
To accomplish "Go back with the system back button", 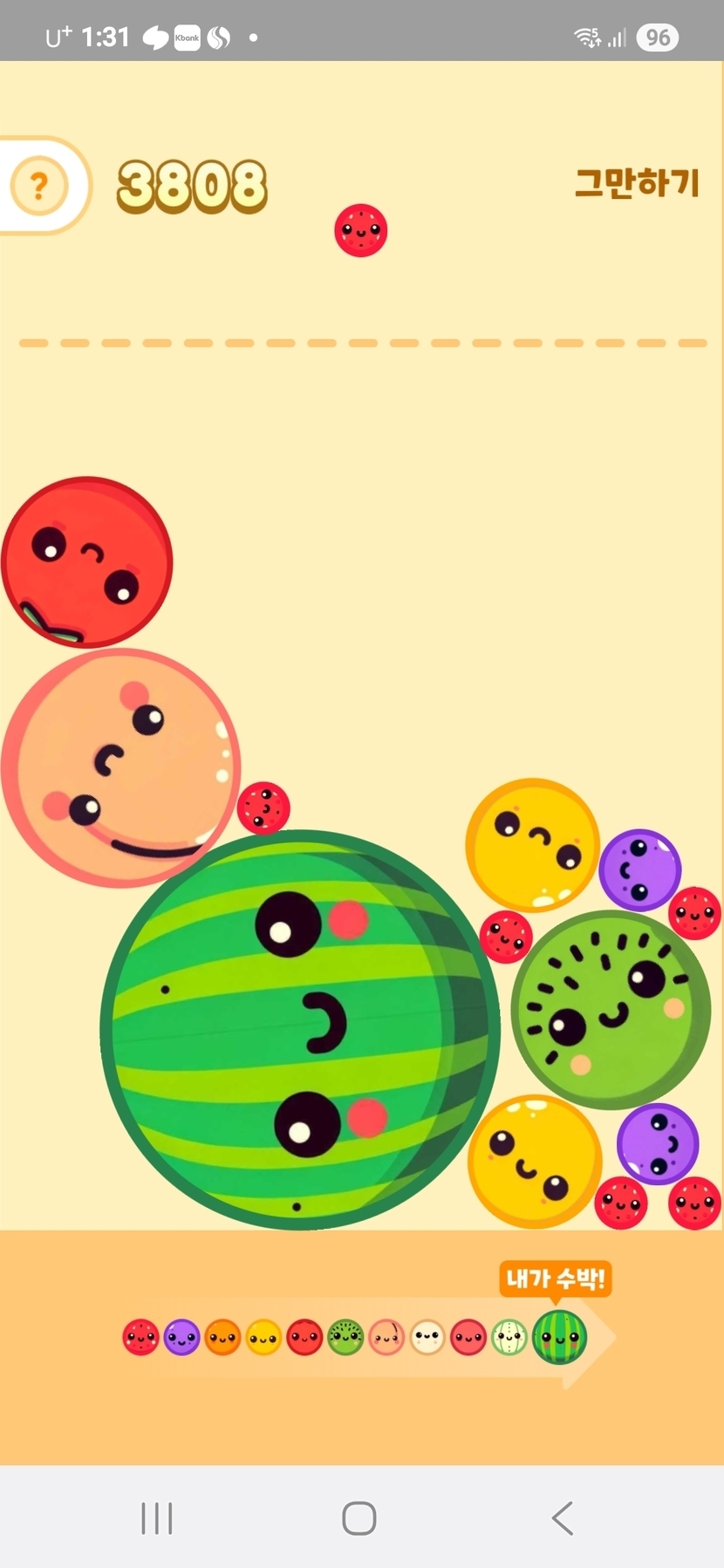I will tap(563, 1518).
